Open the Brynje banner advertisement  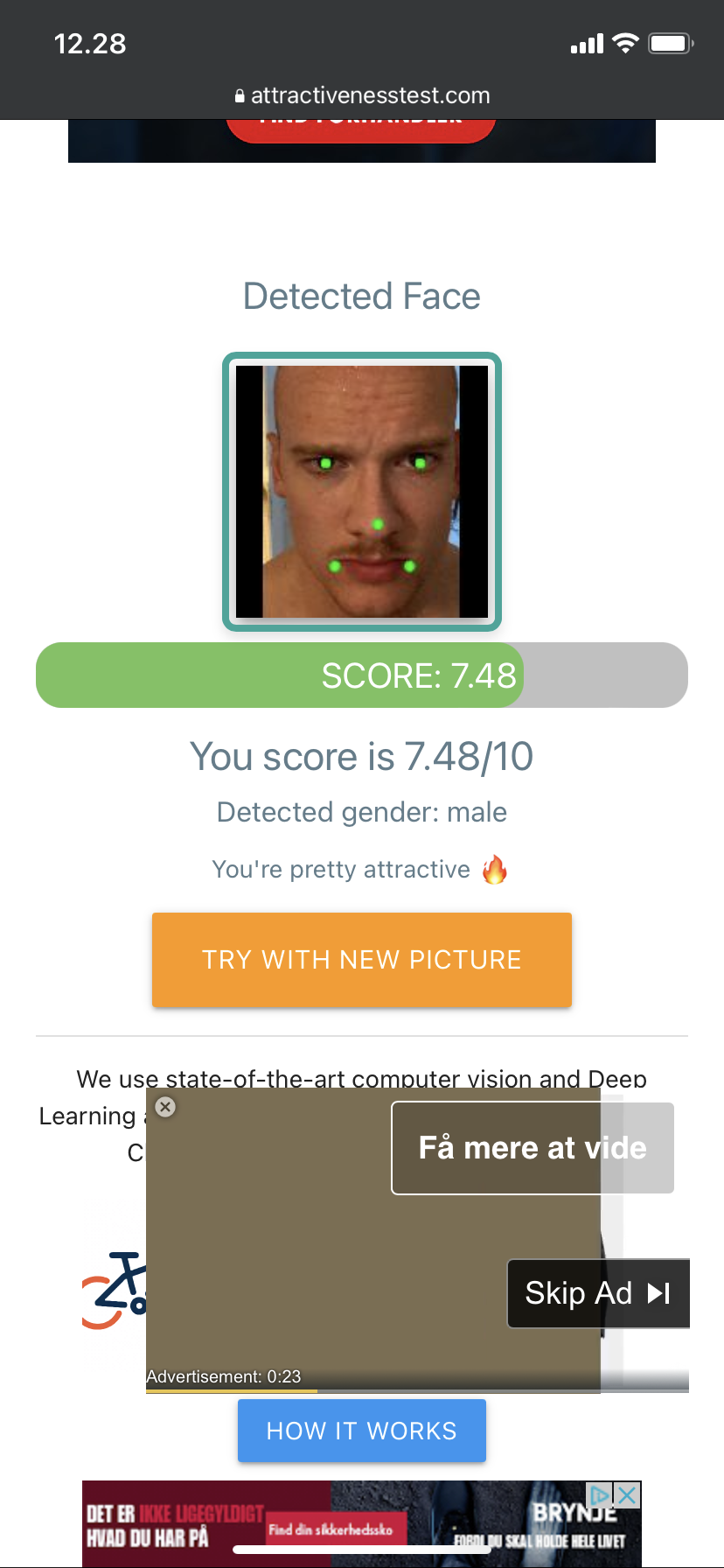[x=362, y=1523]
